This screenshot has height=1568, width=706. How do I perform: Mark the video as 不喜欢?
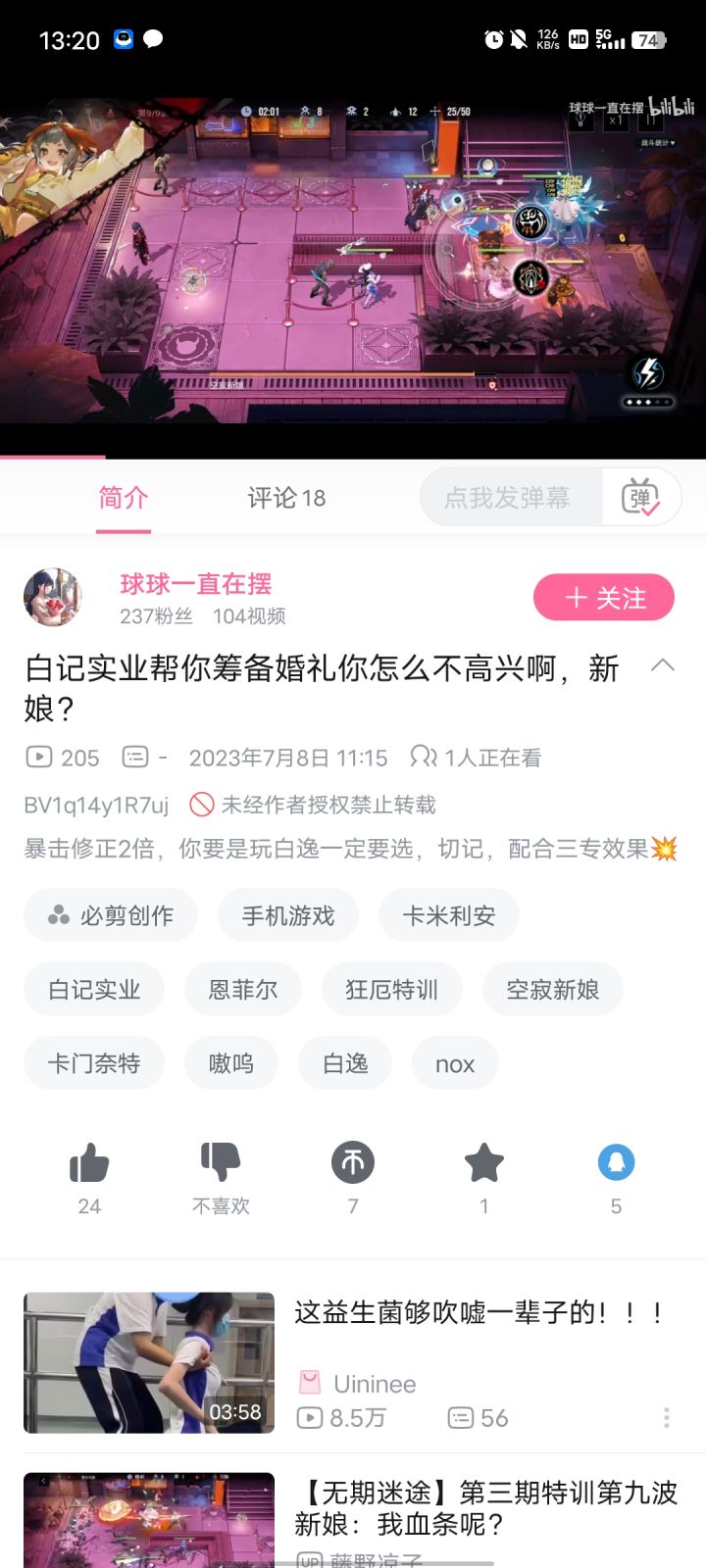pyautogui.click(x=221, y=1163)
